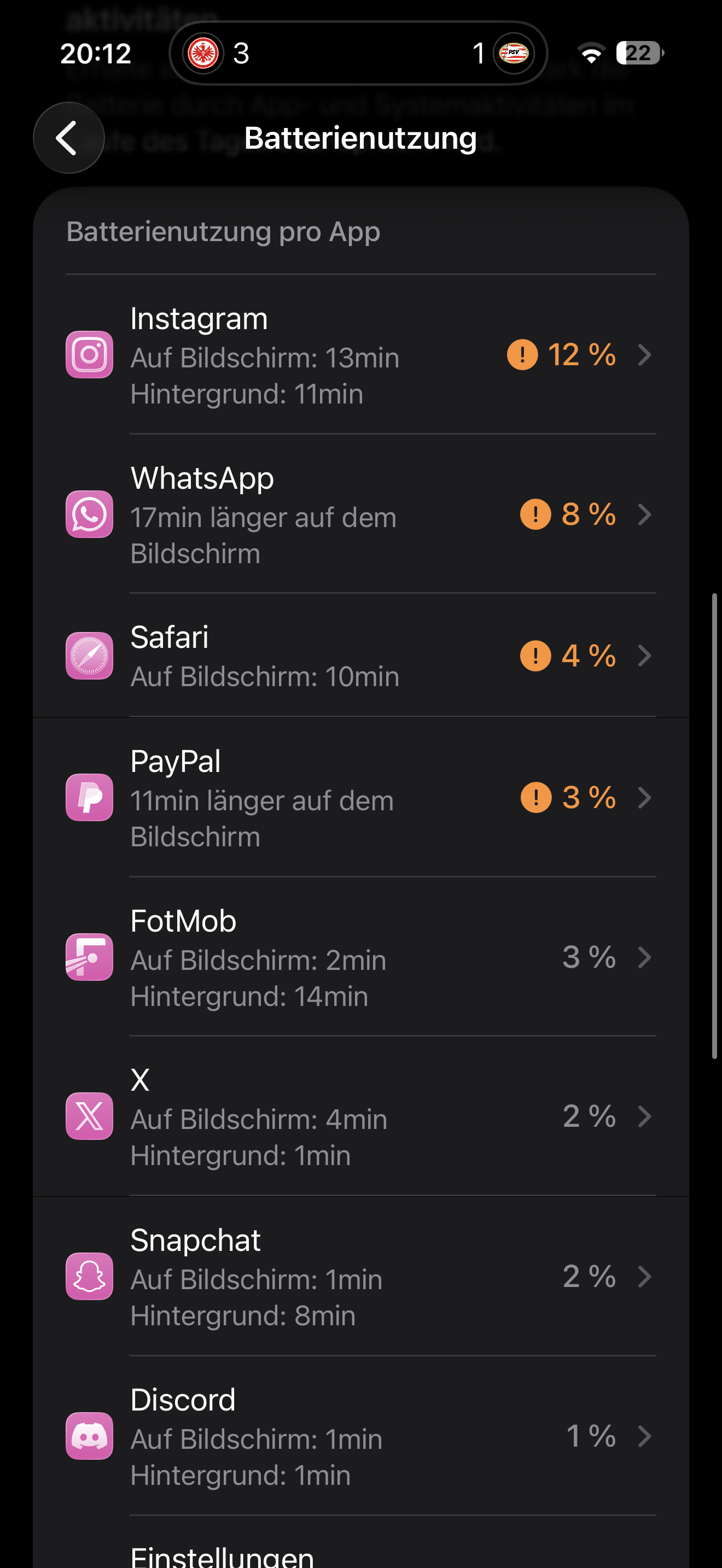Image resolution: width=722 pixels, height=1568 pixels.
Task: Go back from Batterienutzung screen
Action: click(69, 138)
